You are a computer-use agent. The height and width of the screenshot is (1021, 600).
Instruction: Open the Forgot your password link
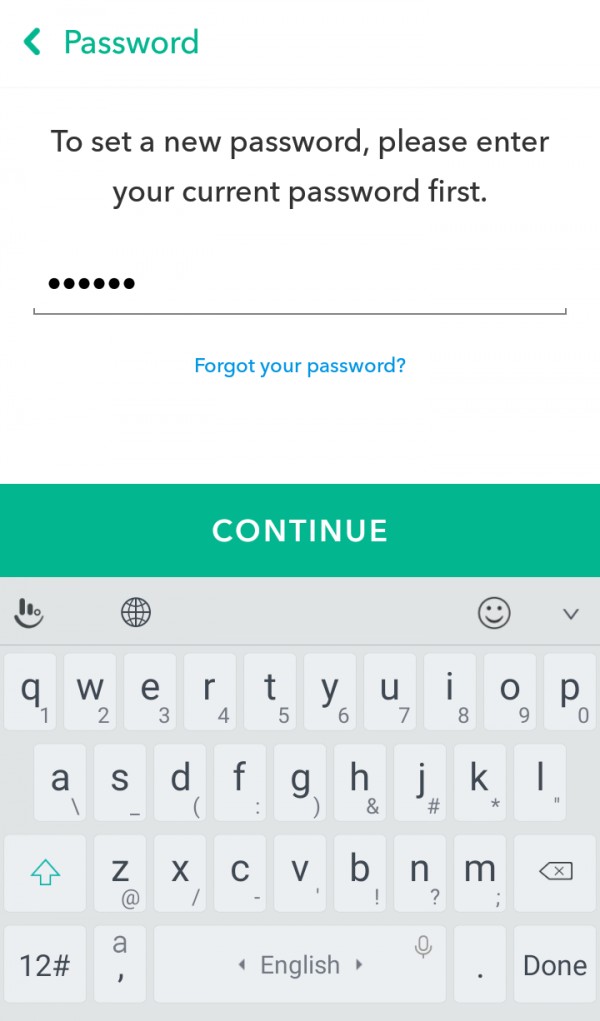(300, 366)
